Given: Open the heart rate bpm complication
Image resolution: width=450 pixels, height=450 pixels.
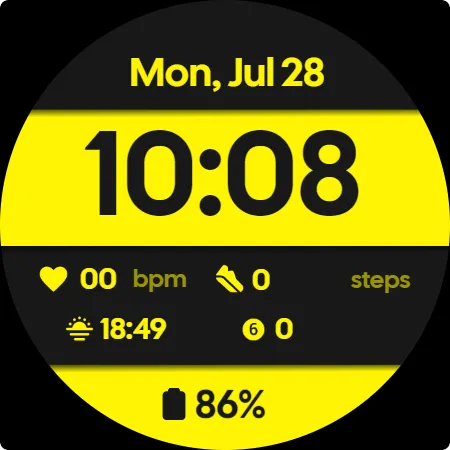Looking at the screenshot, I should [x=113, y=279].
